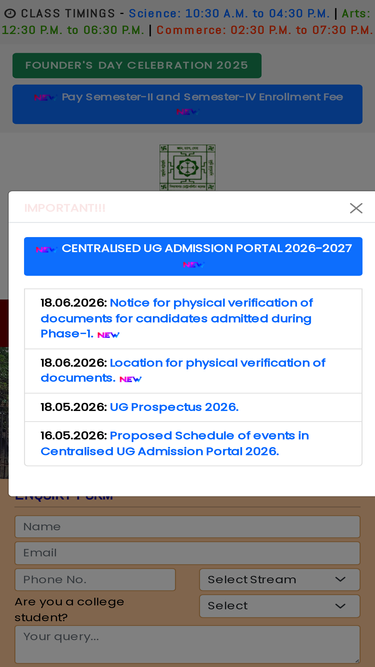This screenshot has height=667, width=375.
Task: Open Centralised UG Admission Portal 2026-2027
Action: [193, 257]
